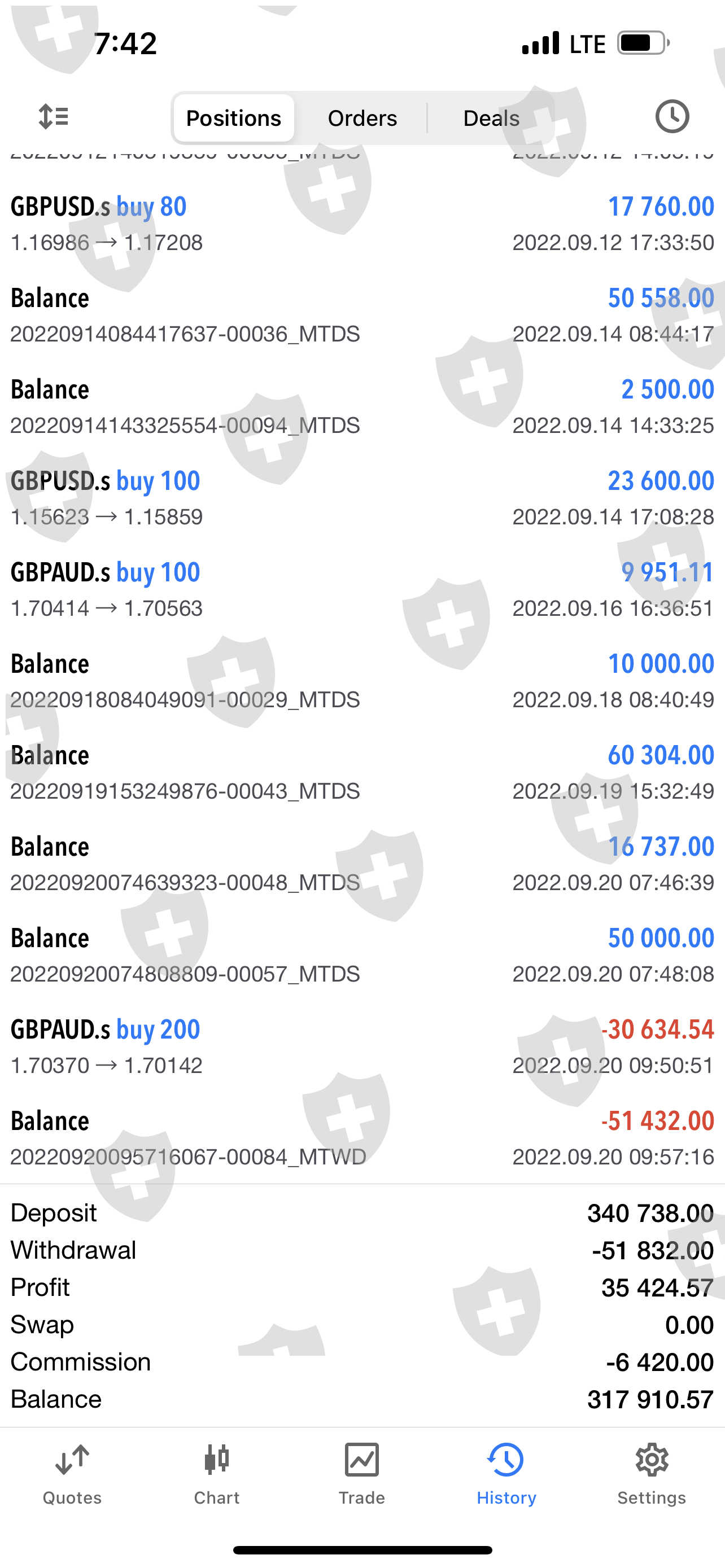
Task: Open the sort options icon
Action: [54, 117]
